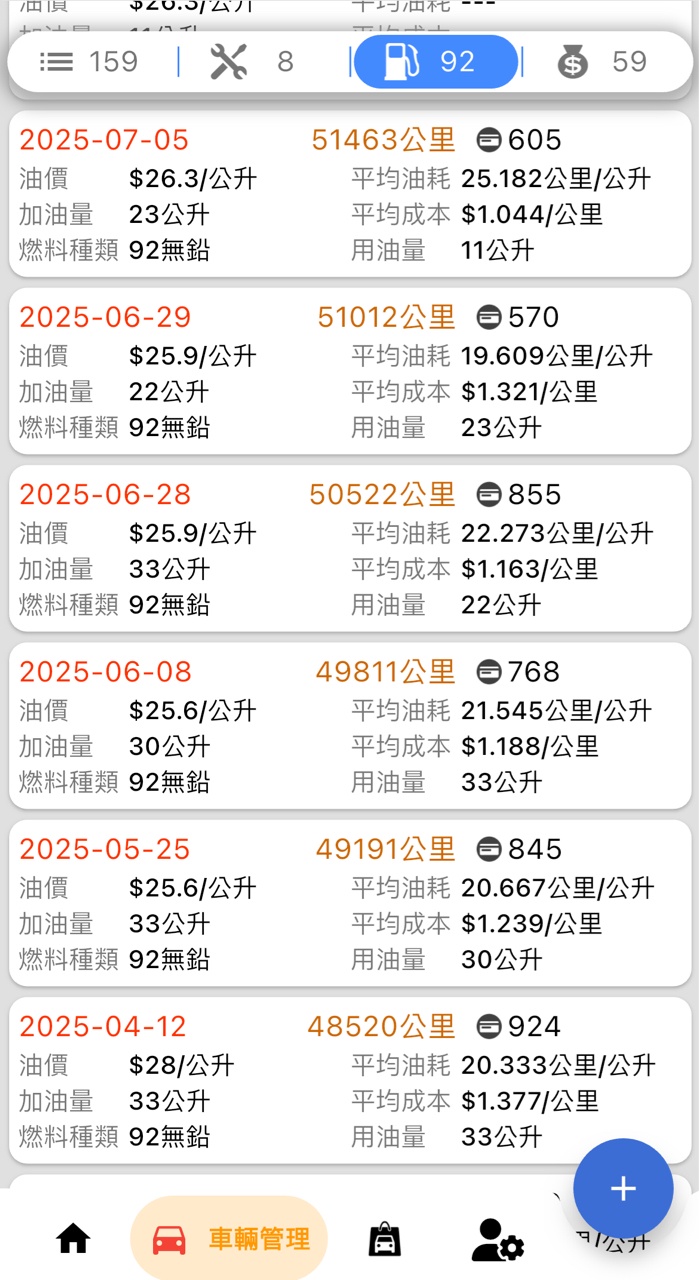
Task: Open the 2025-04-12 refuel record
Action: click(x=350, y=1080)
